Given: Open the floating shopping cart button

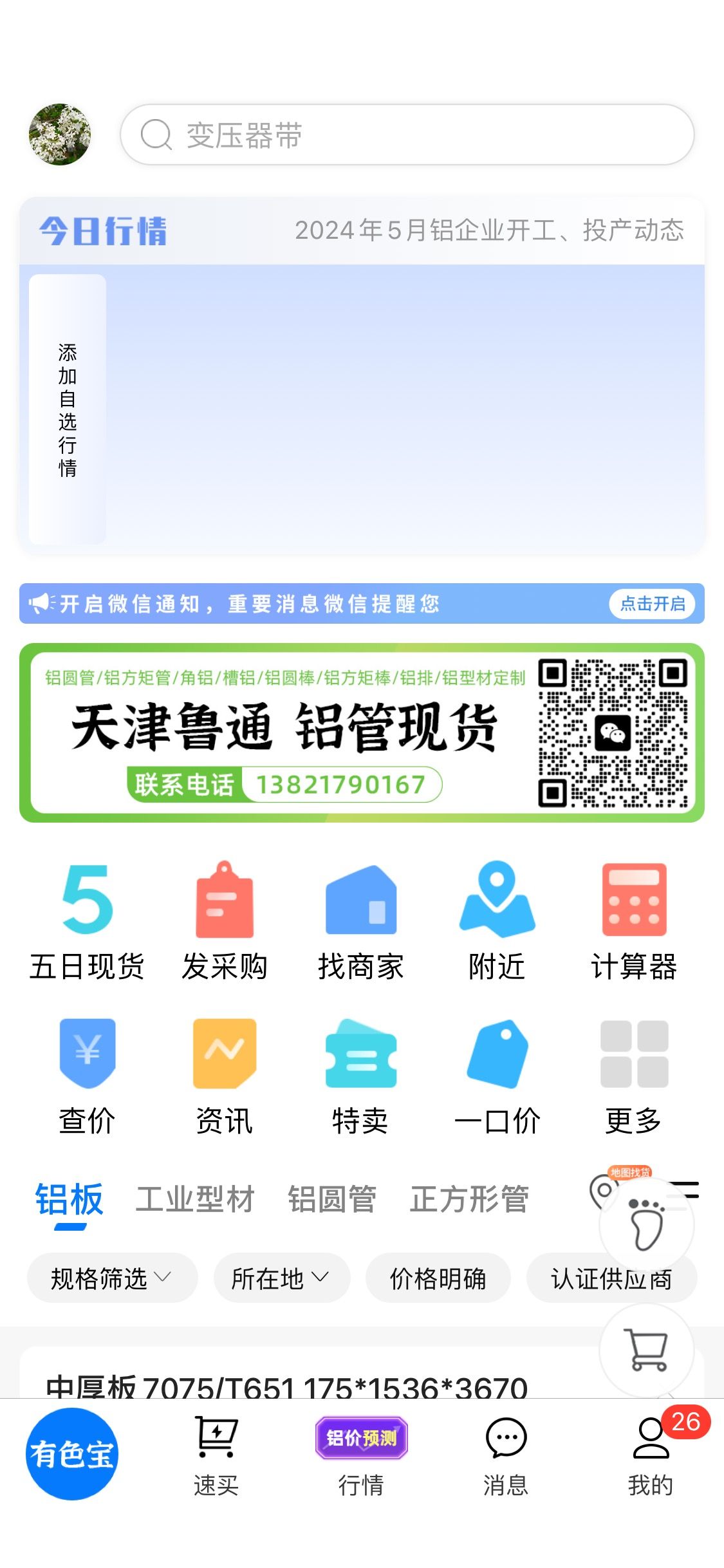Looking at the screenshot, I should click(x=647, y=1350).
